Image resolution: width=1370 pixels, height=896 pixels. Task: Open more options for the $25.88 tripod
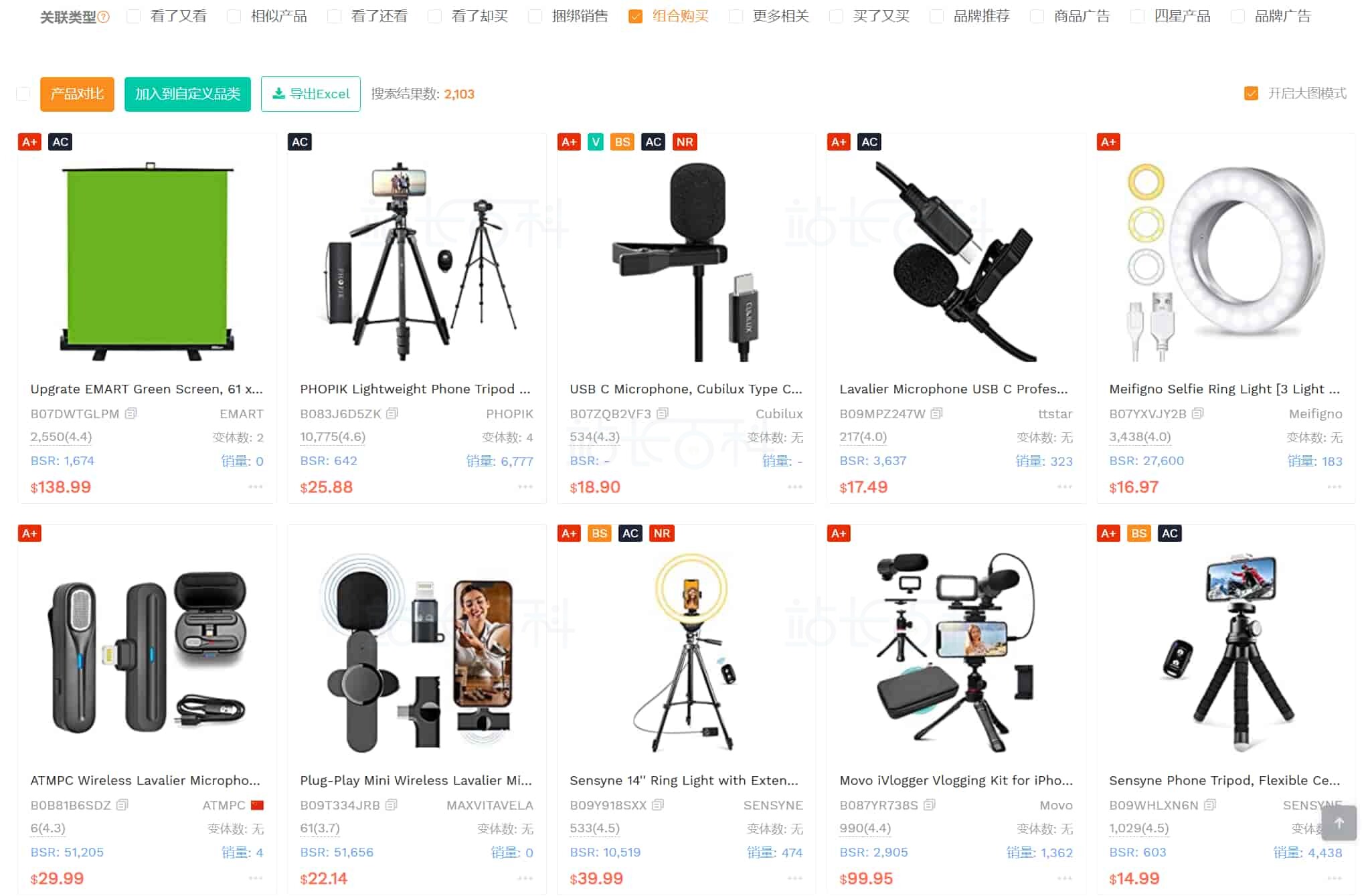525,487
